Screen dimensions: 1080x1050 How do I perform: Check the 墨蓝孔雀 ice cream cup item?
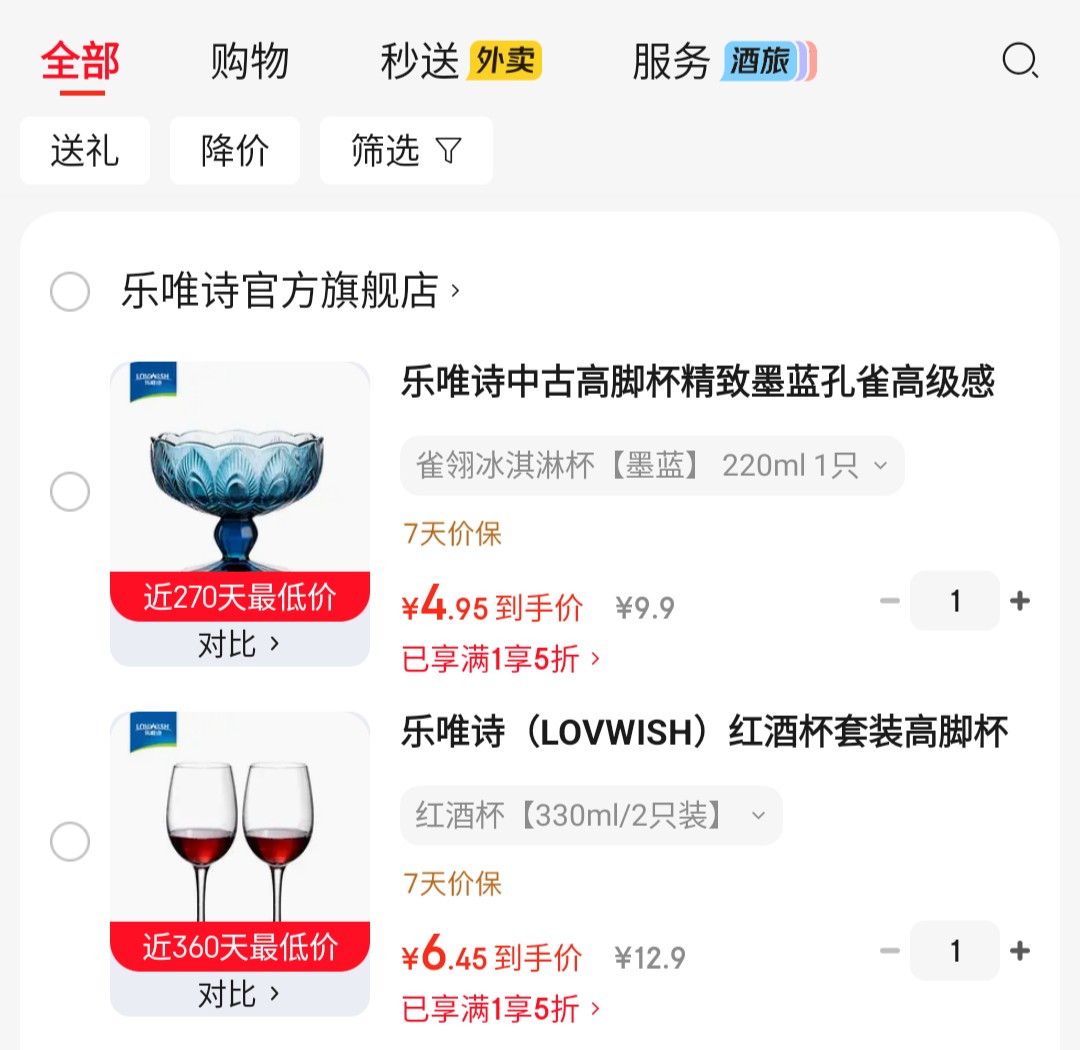point(70,492)
